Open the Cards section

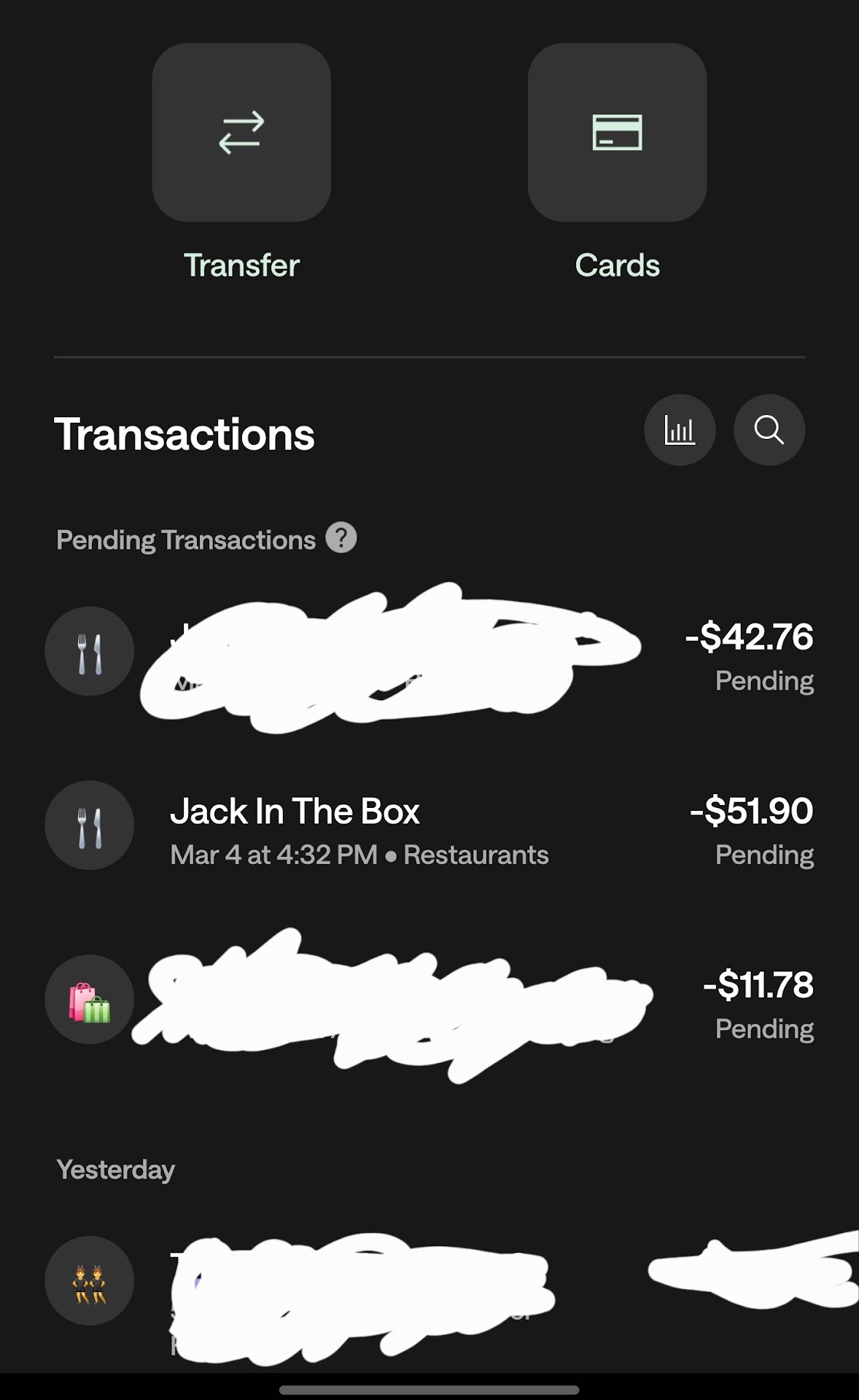click(x=617, y=133)
